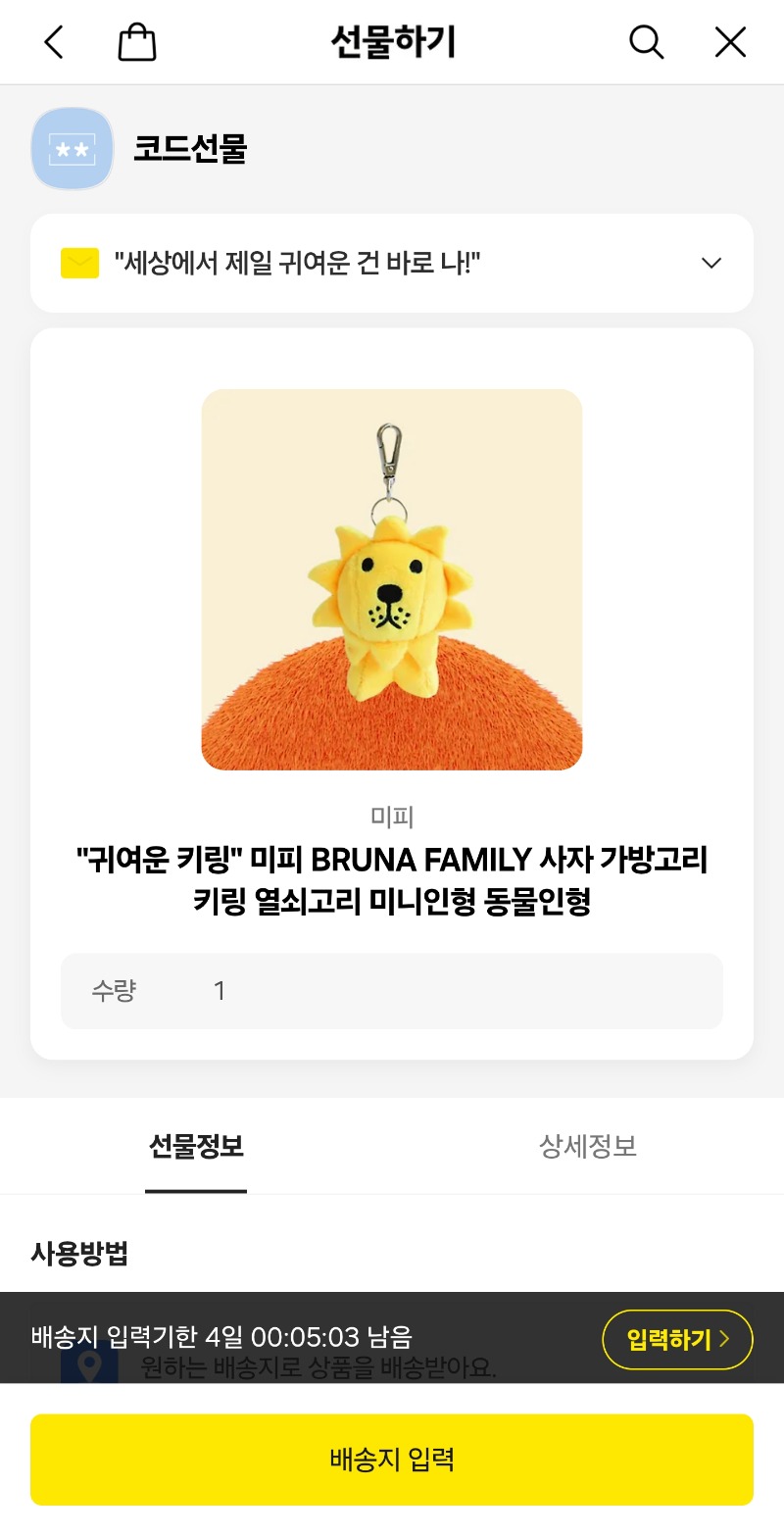
Task: Switch to the 선물정보 tab
Action: [x=196, y=1146]
